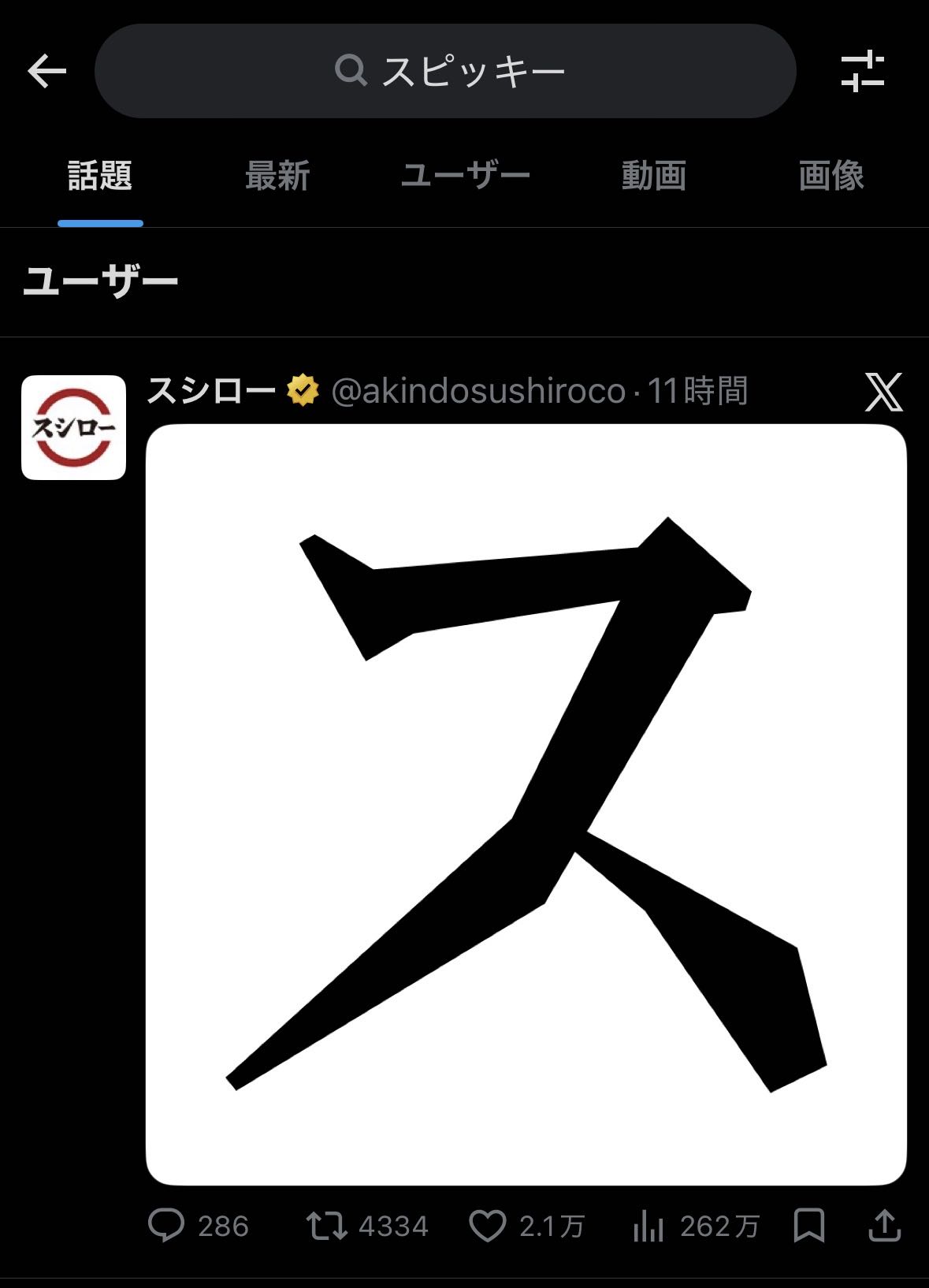Switch to the 最新 tab
Screen dimensions: 929x1288
tap(277, 175)
